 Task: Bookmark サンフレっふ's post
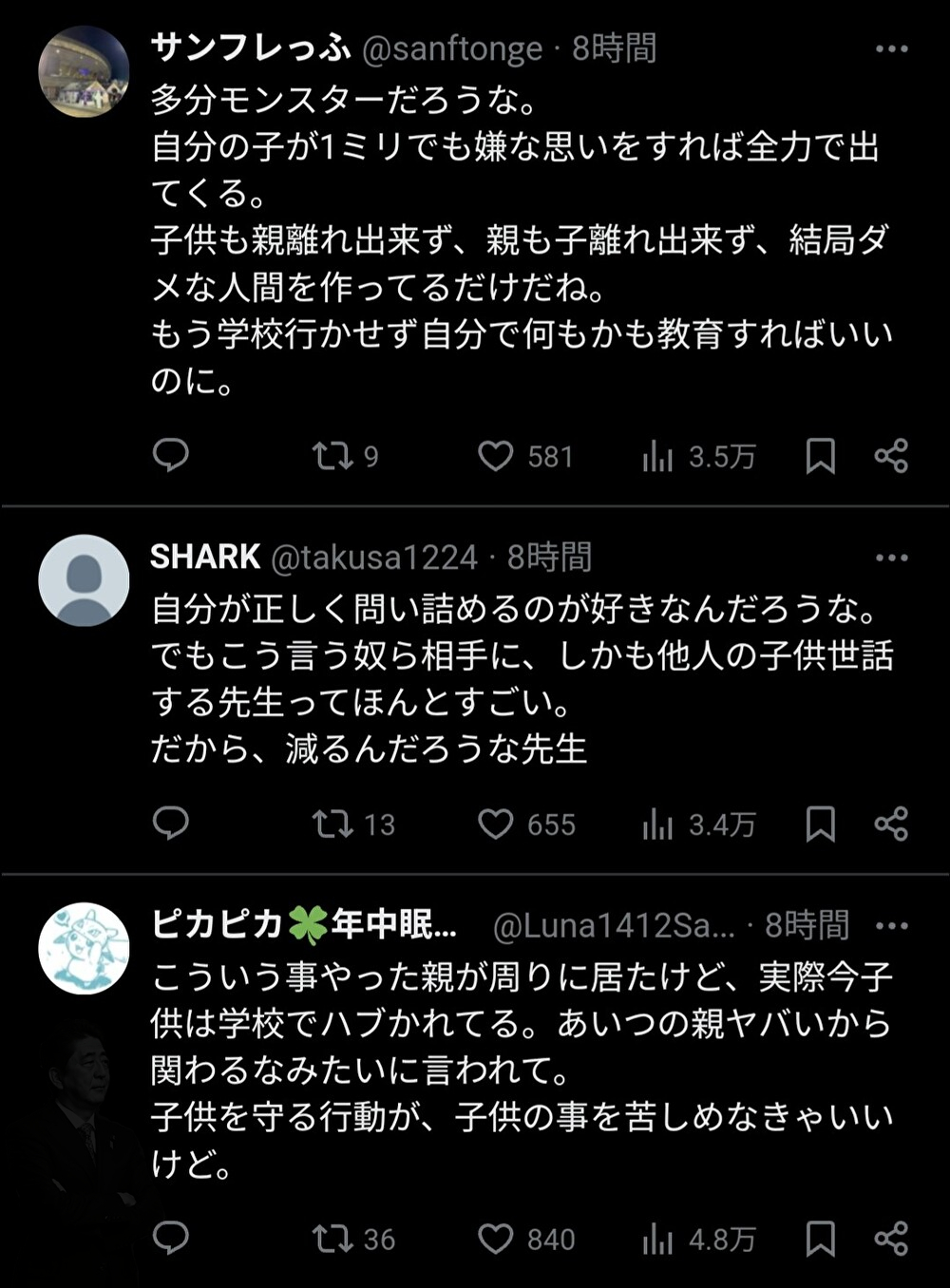pyautogui.click(x=820, y=456)
